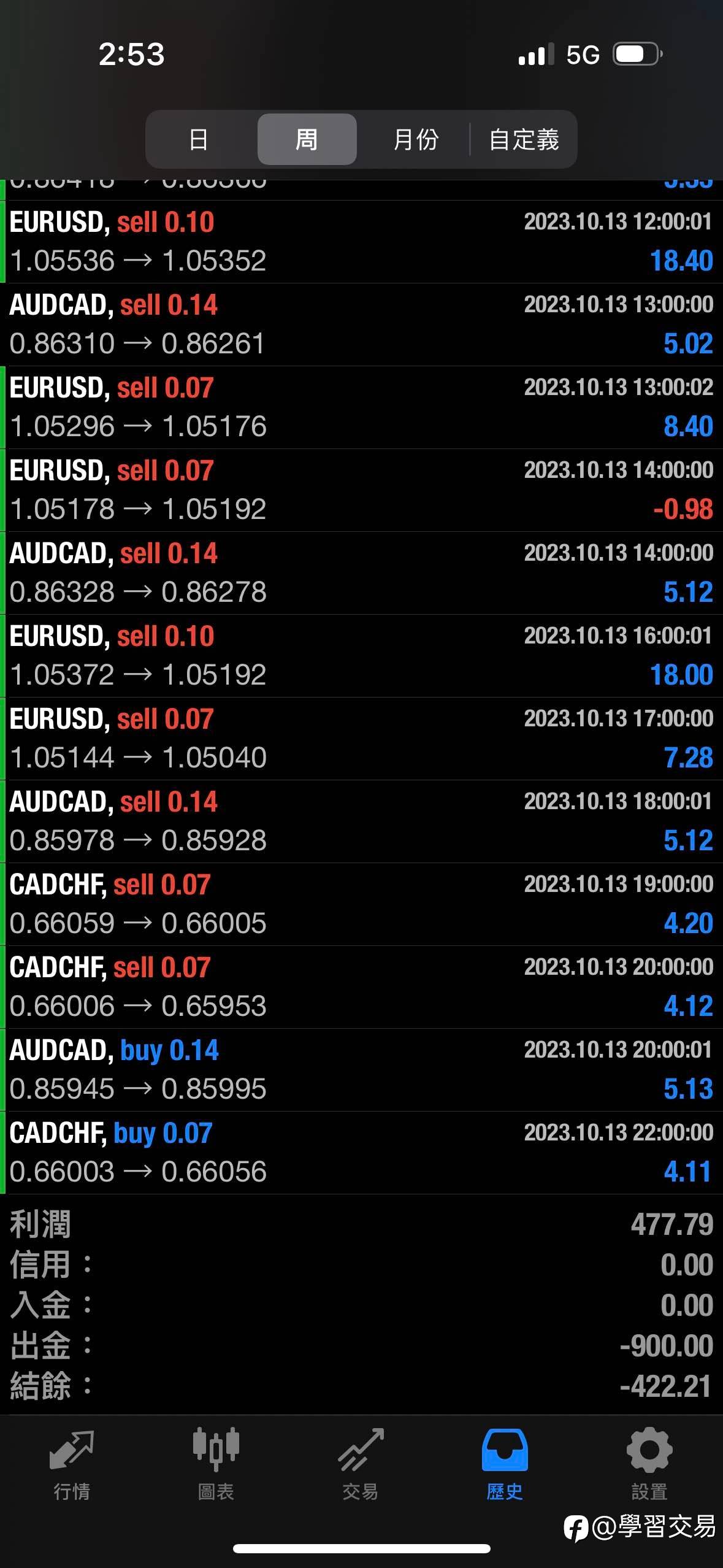Open the 自定義 custom period tab
The height and width of the screenshot is (1568, 723).
524,139
